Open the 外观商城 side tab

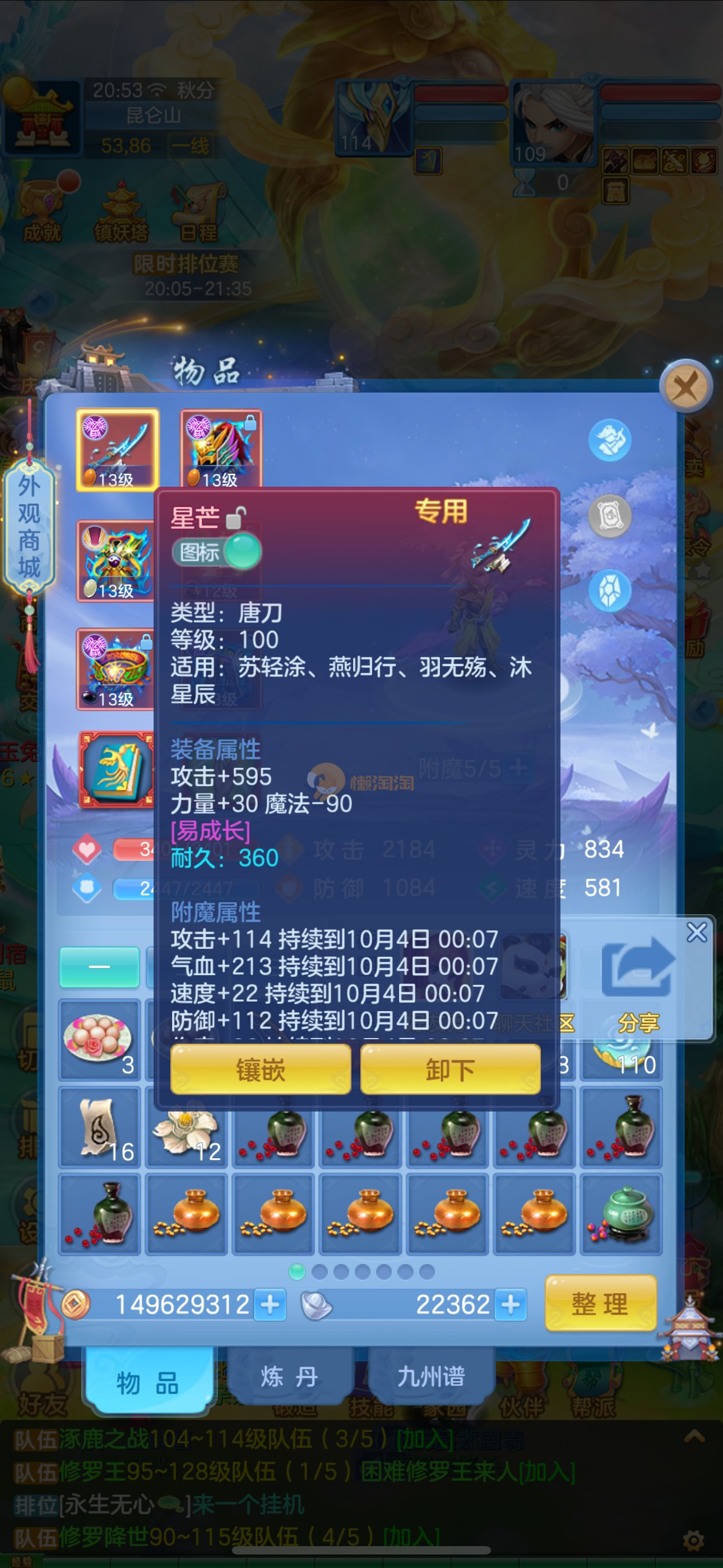(x=29, y=527)
